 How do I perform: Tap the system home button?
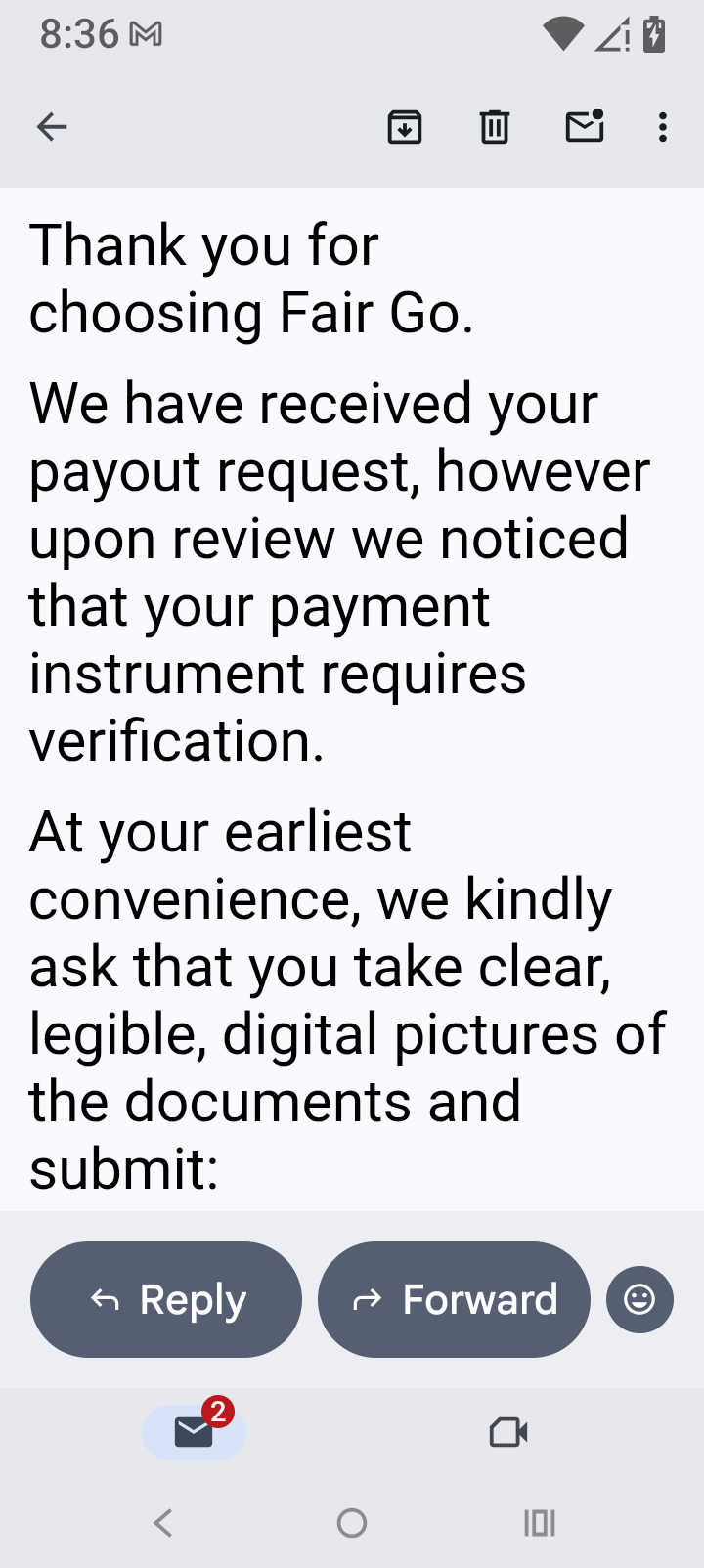pos(352,1523)
